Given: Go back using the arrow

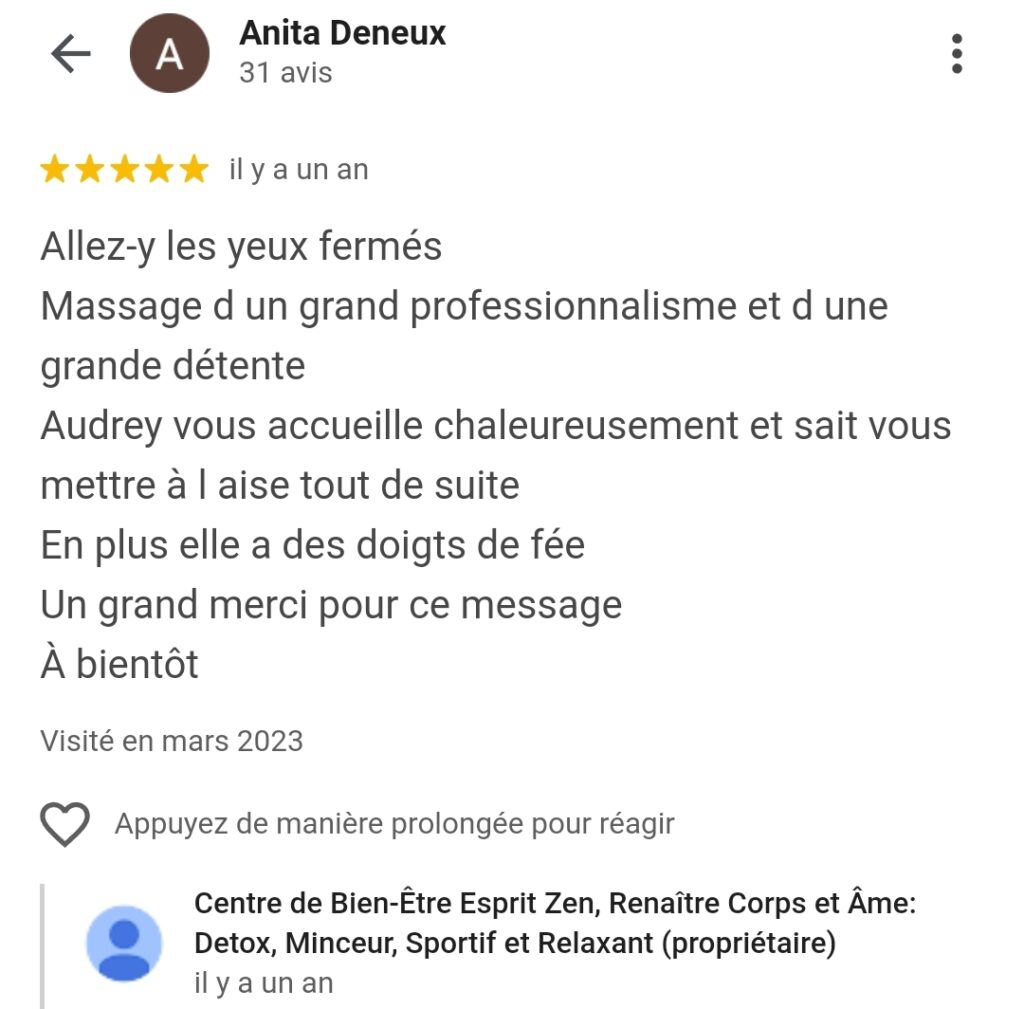Looking at the screenshot, I should [70, 54].
